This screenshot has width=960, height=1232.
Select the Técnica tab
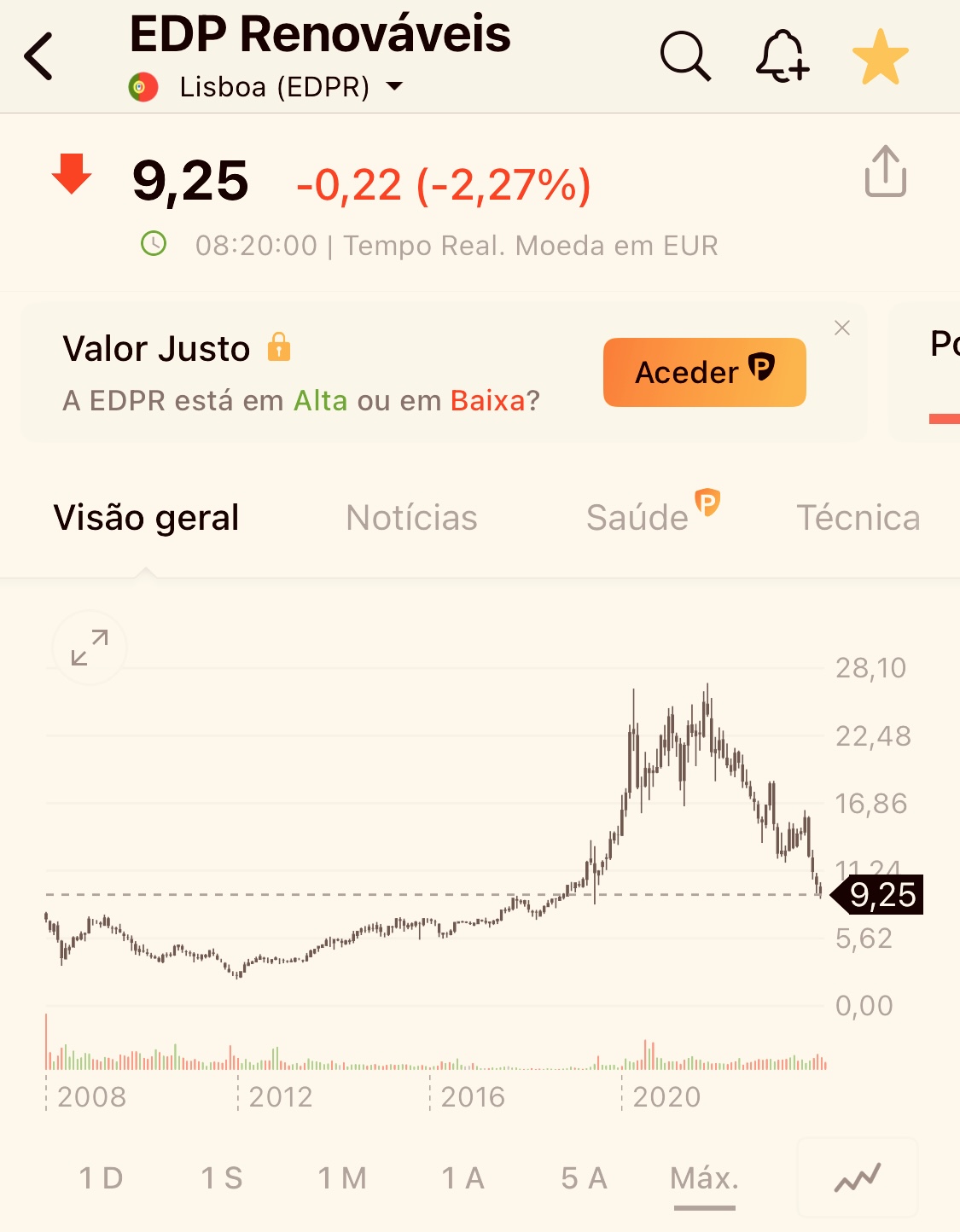click(x=858, y=518)
